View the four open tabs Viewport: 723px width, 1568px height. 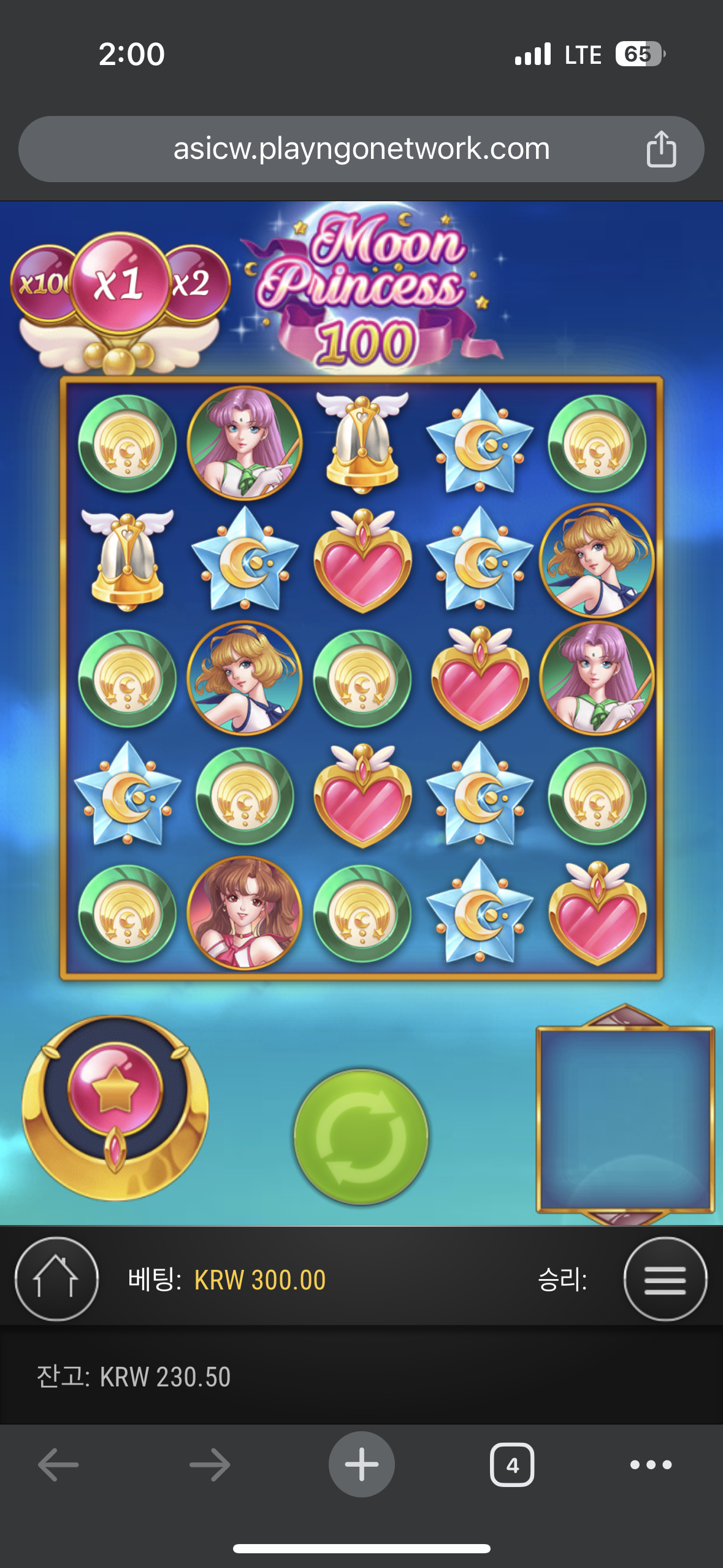coord(512,1465)
